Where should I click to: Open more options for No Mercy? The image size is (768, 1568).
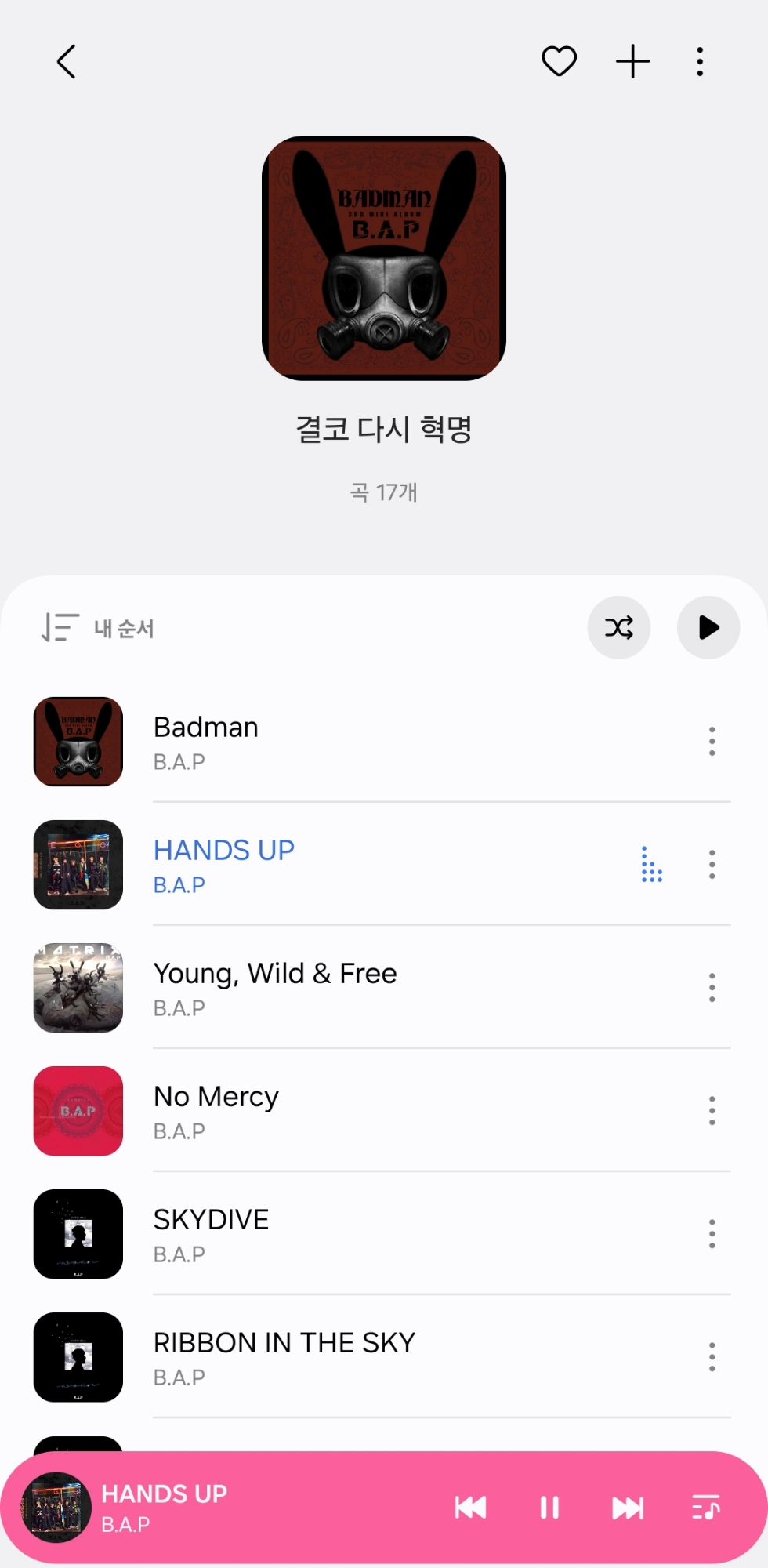pos(712,1110)
